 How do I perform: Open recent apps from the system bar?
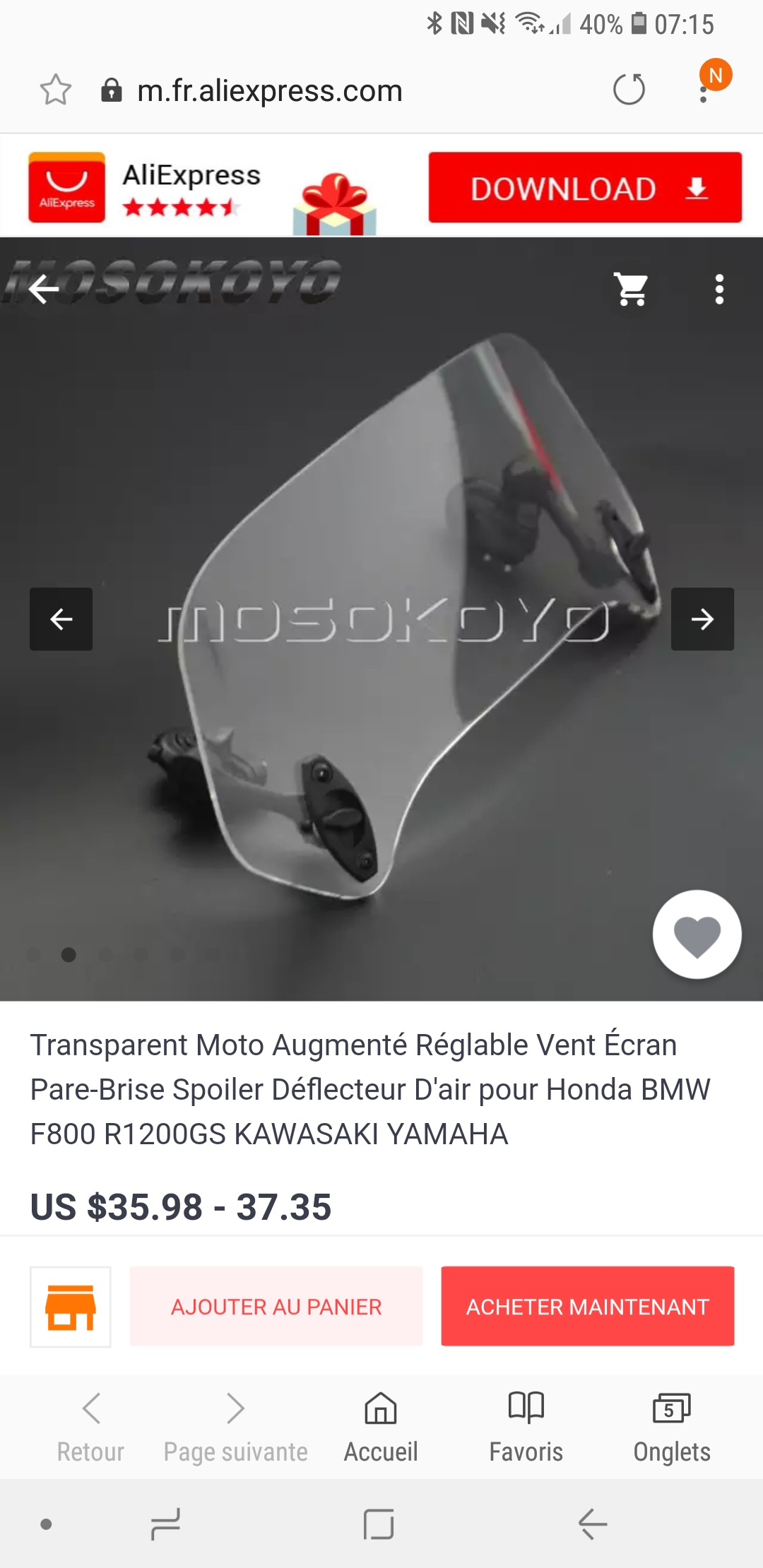coord(165,1524)
